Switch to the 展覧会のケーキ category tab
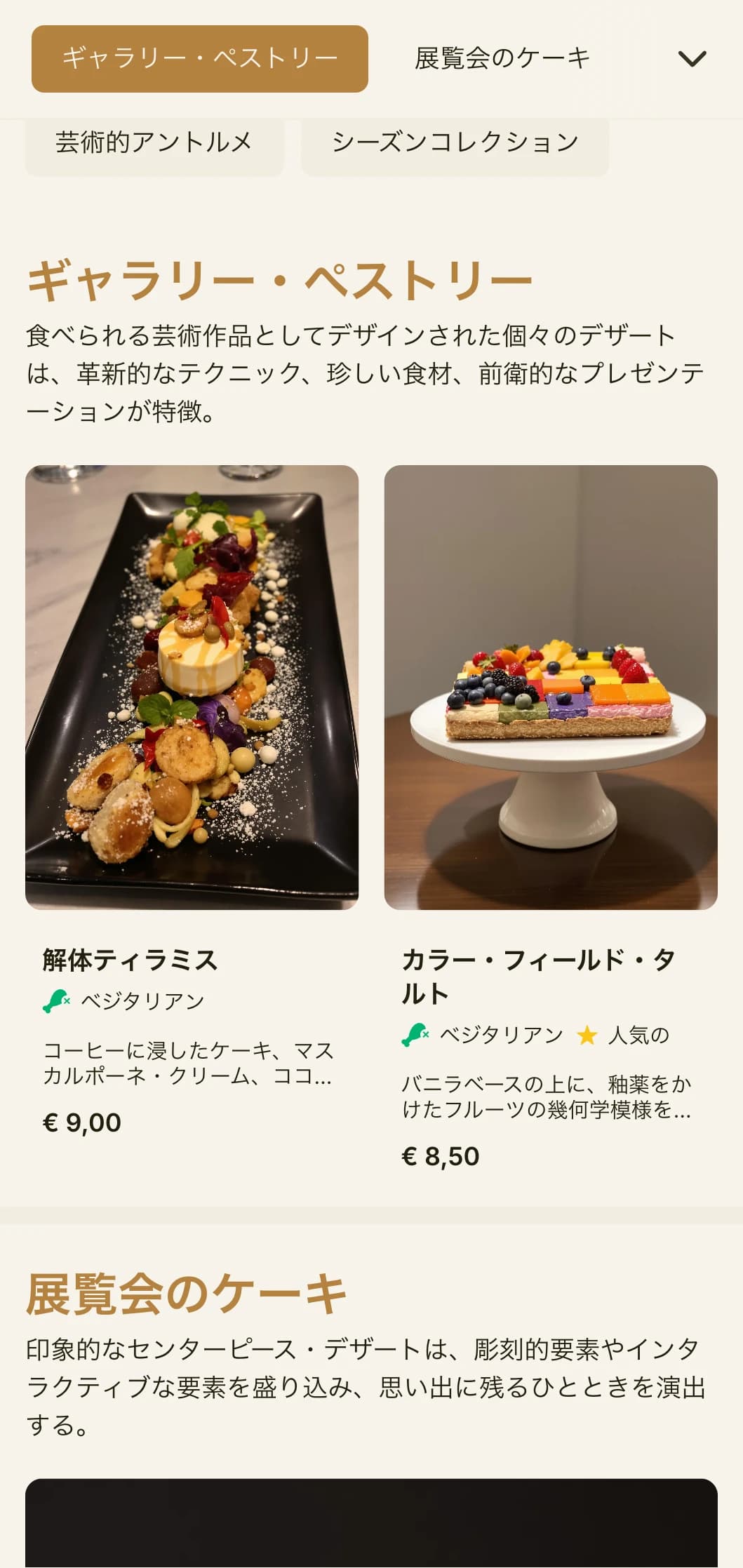Screen dimensions: 743x1568 pos(501,59)
